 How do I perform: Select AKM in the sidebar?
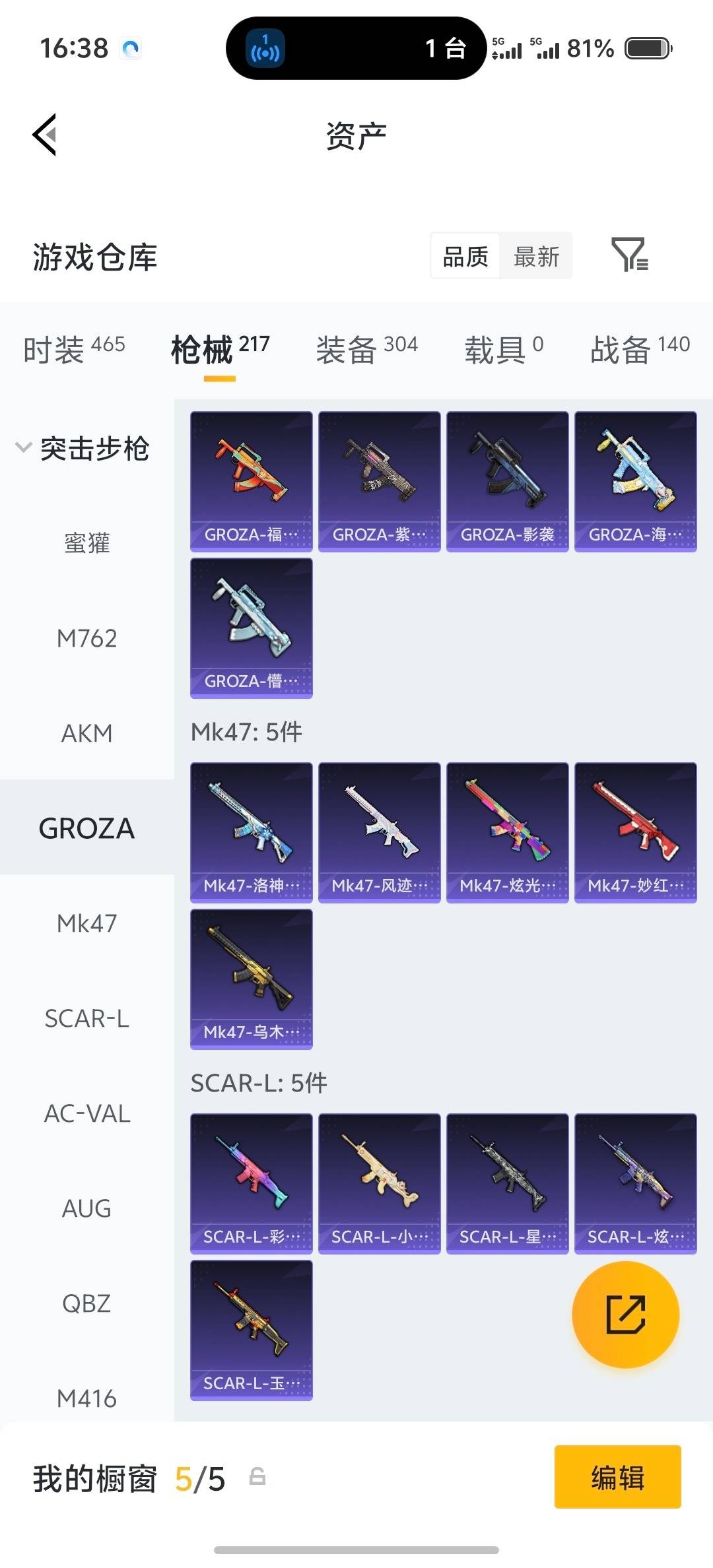pyautogui.click(x=86, y=733)
